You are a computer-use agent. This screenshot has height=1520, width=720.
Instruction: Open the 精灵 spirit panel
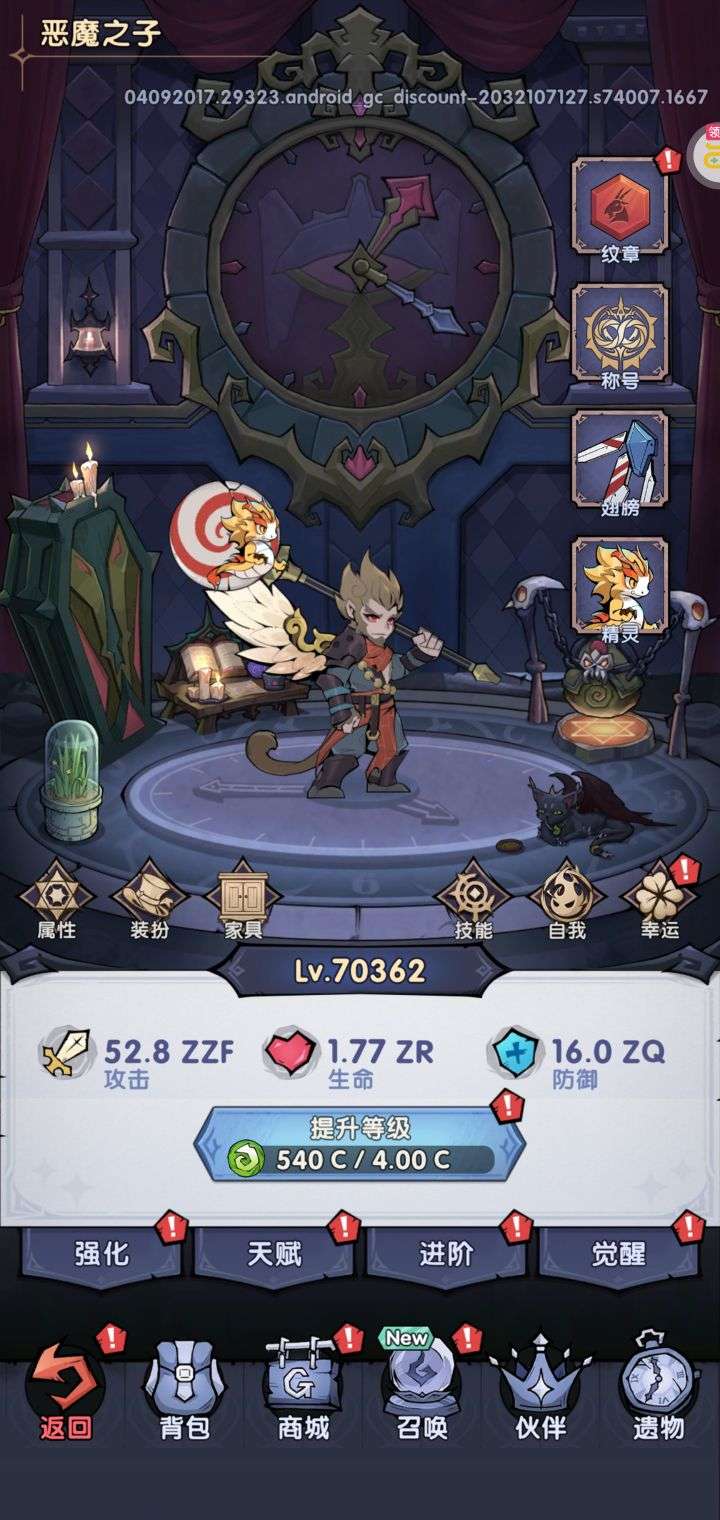(x=619, y=587)
